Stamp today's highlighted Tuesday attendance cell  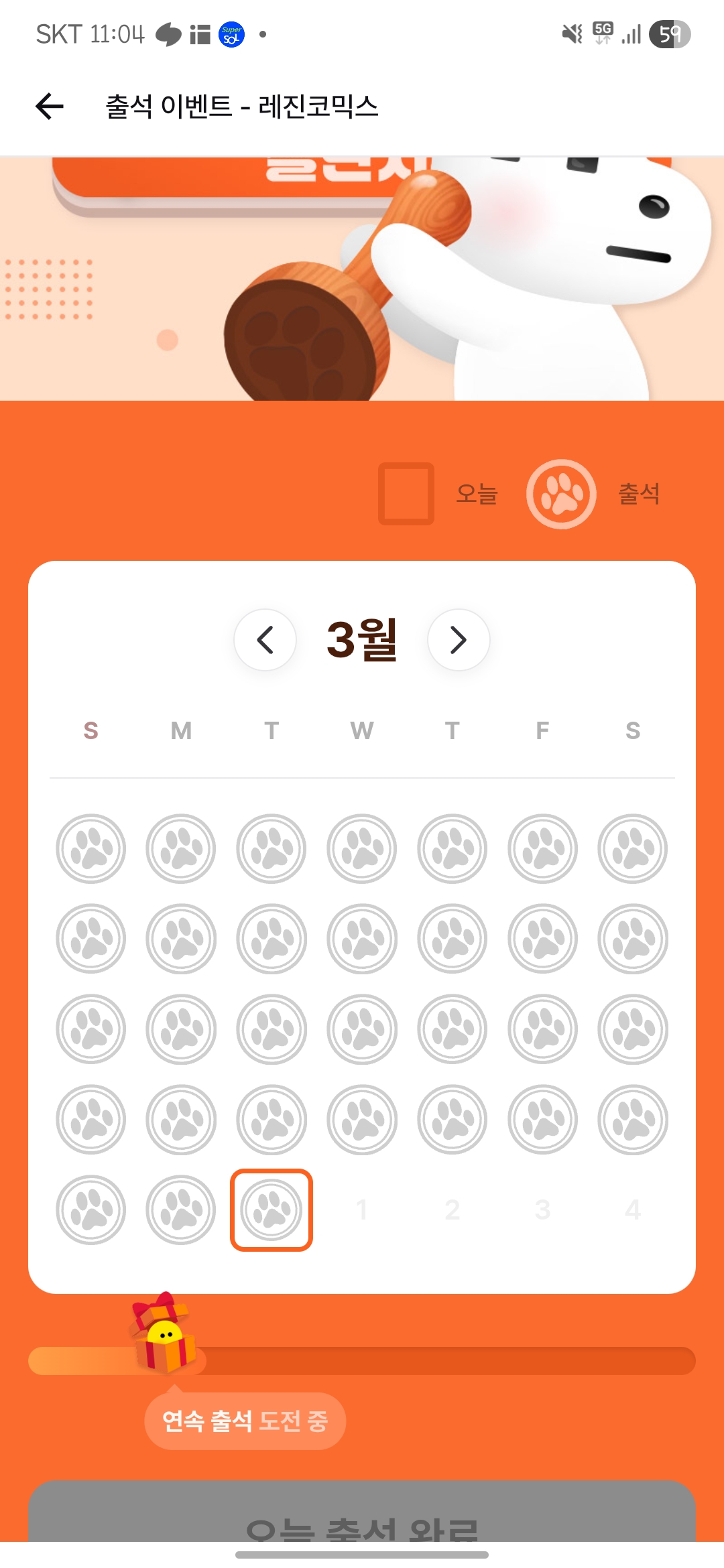point(271,1211)
